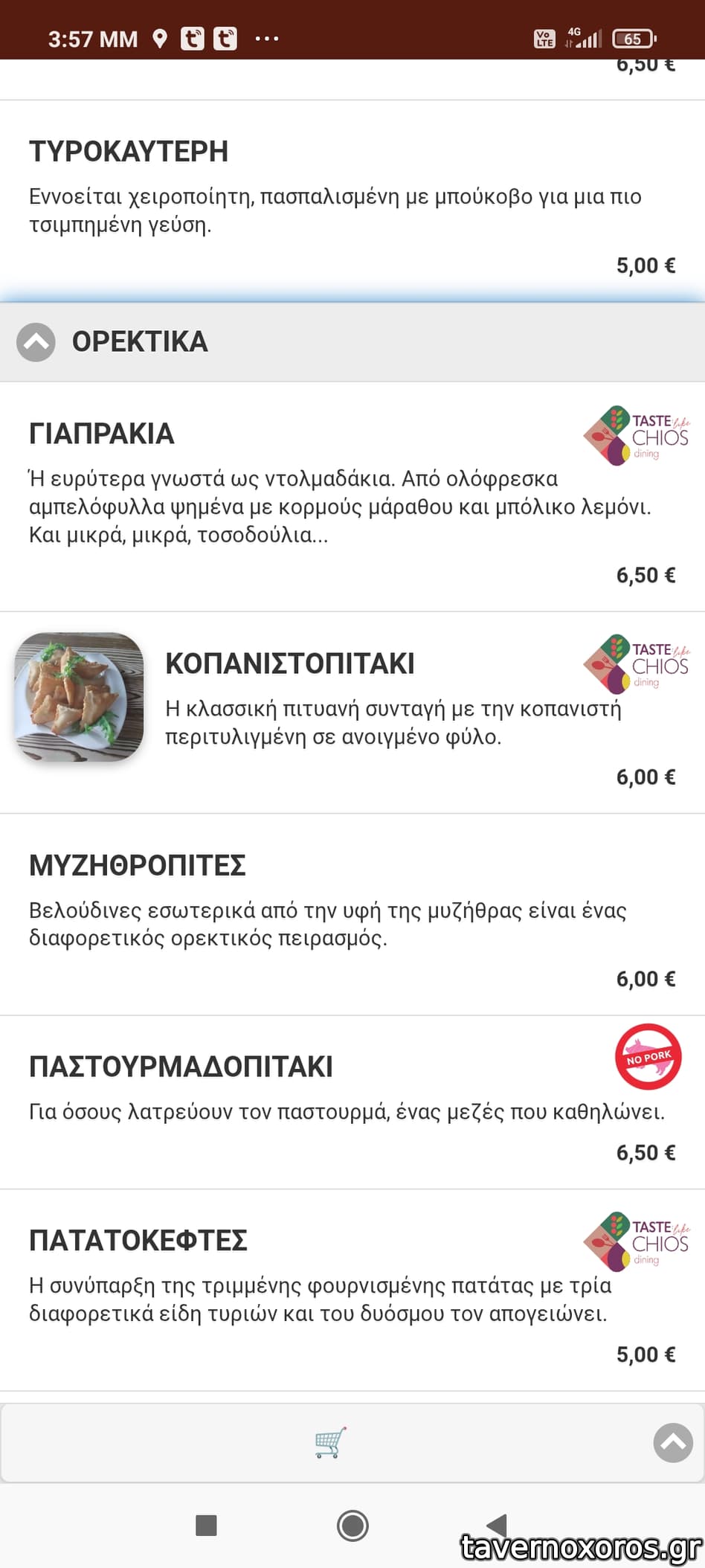Choose the ΓΙΑΠΡΑΚΙΑ dish
Viewport: 705px width, 1568px height.
tap(102, 434)
